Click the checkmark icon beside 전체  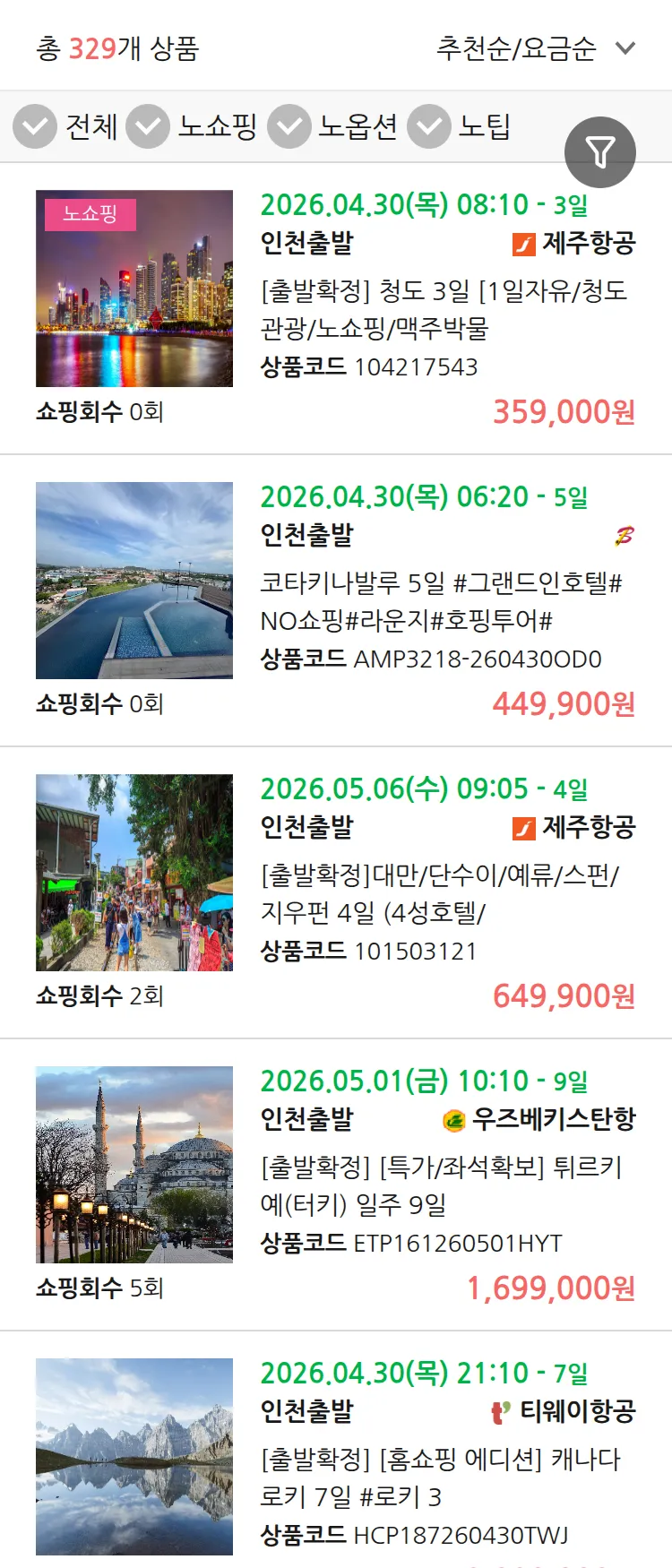coord(34,127)
